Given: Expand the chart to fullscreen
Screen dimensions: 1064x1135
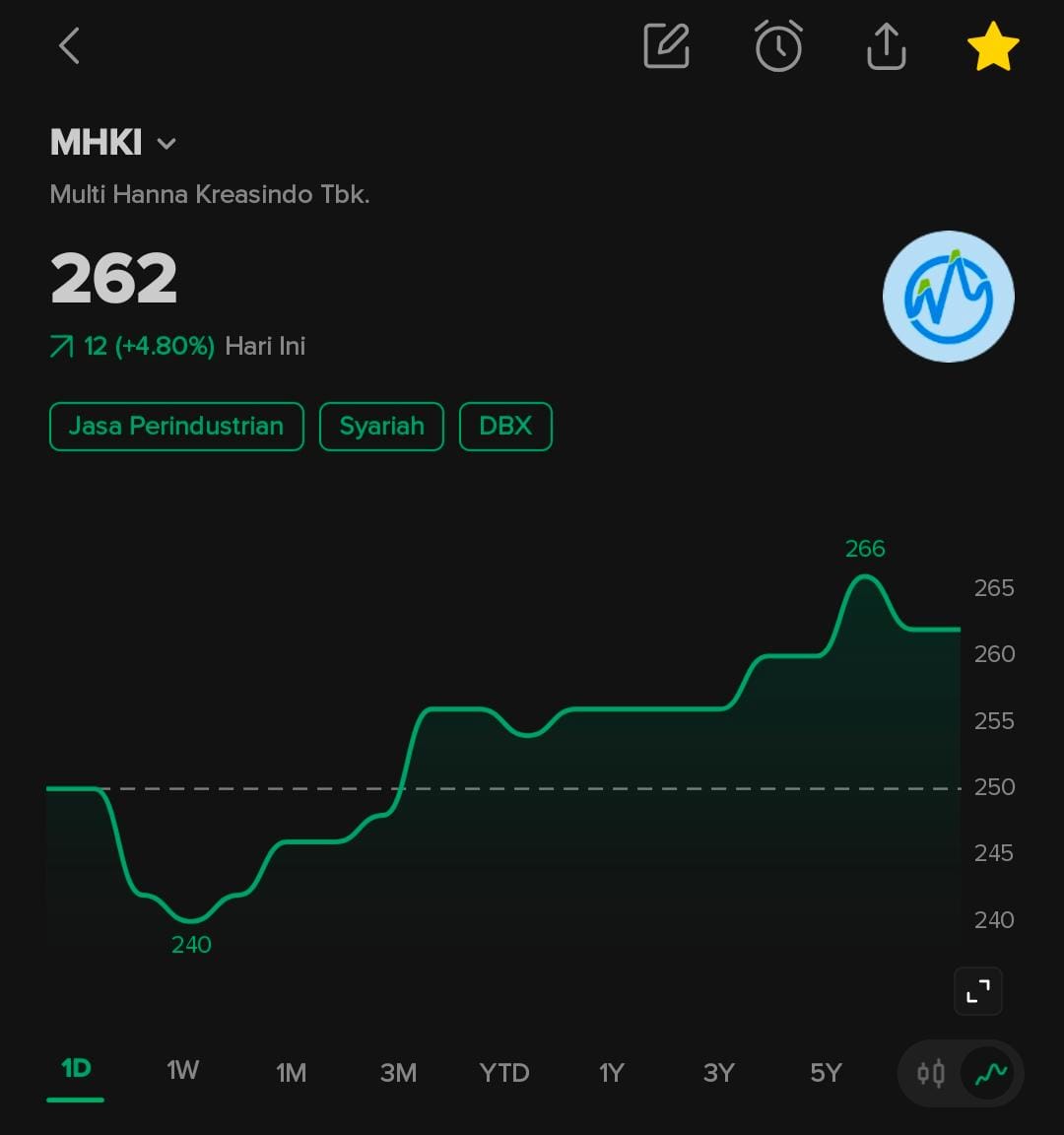Looking at the screenshot, I should [977, 991].
